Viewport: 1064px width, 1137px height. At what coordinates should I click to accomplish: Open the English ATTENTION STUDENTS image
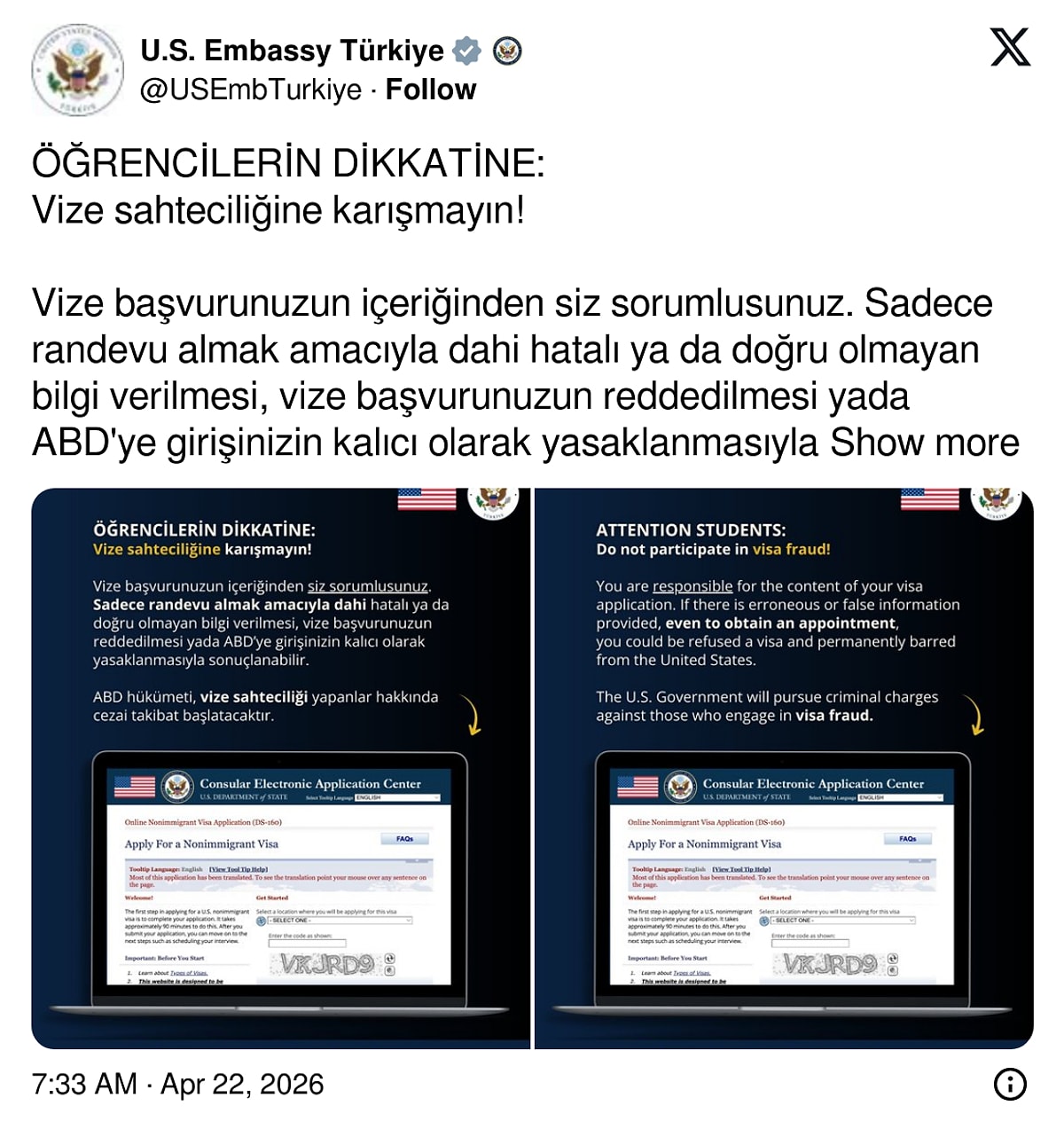click(x=784, y=768)
